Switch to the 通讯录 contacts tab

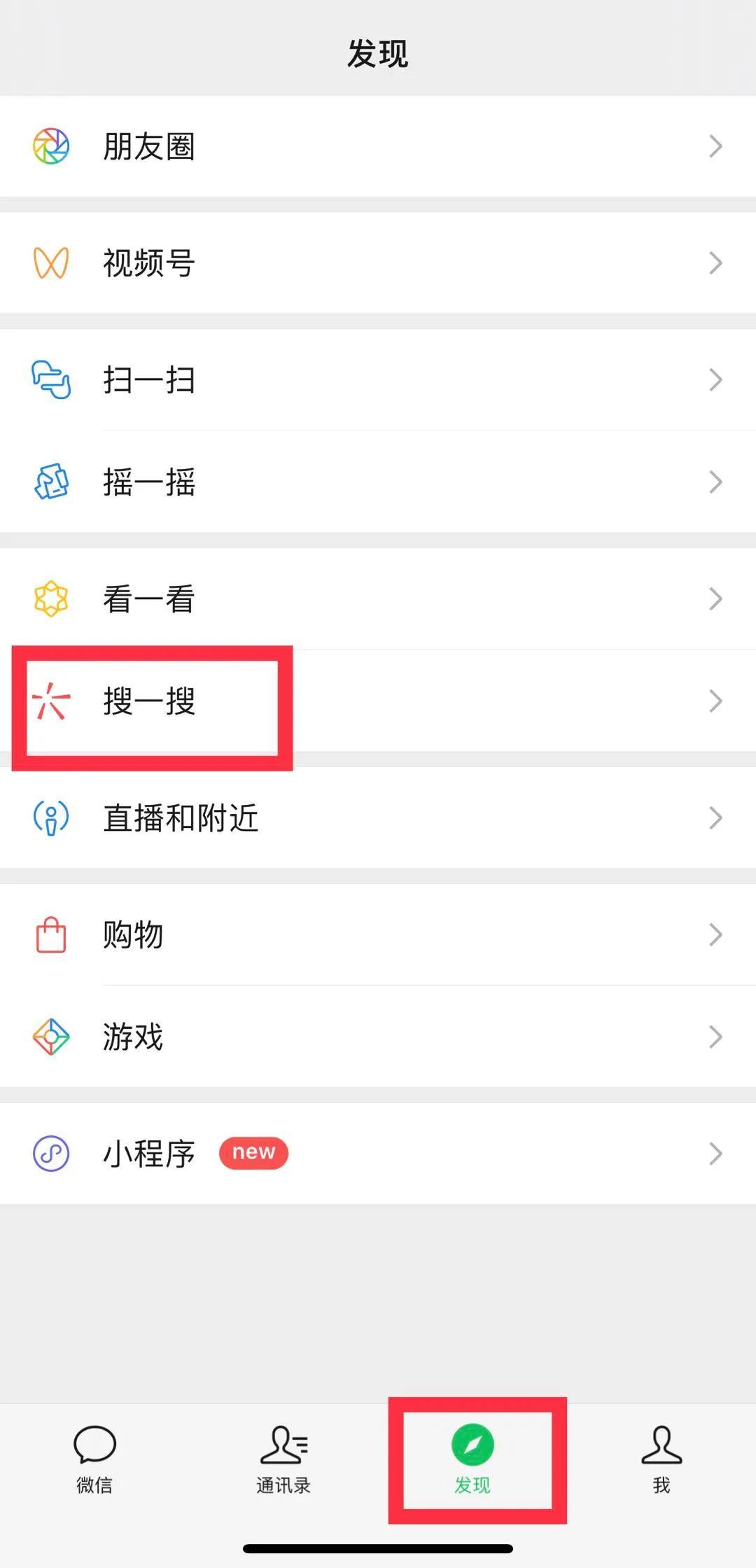(x=283, y=1459)
